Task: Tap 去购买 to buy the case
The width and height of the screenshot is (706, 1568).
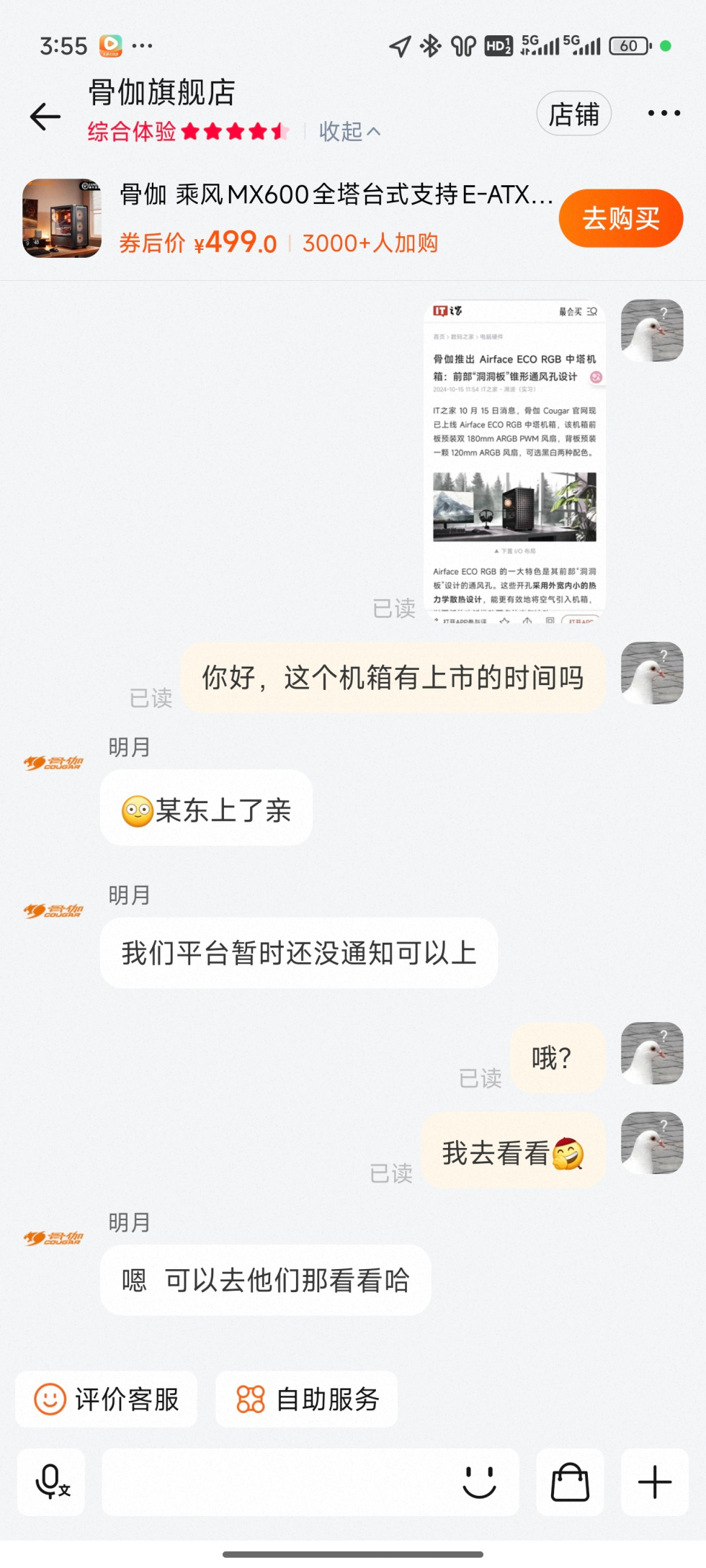Action: coord(620,218)
